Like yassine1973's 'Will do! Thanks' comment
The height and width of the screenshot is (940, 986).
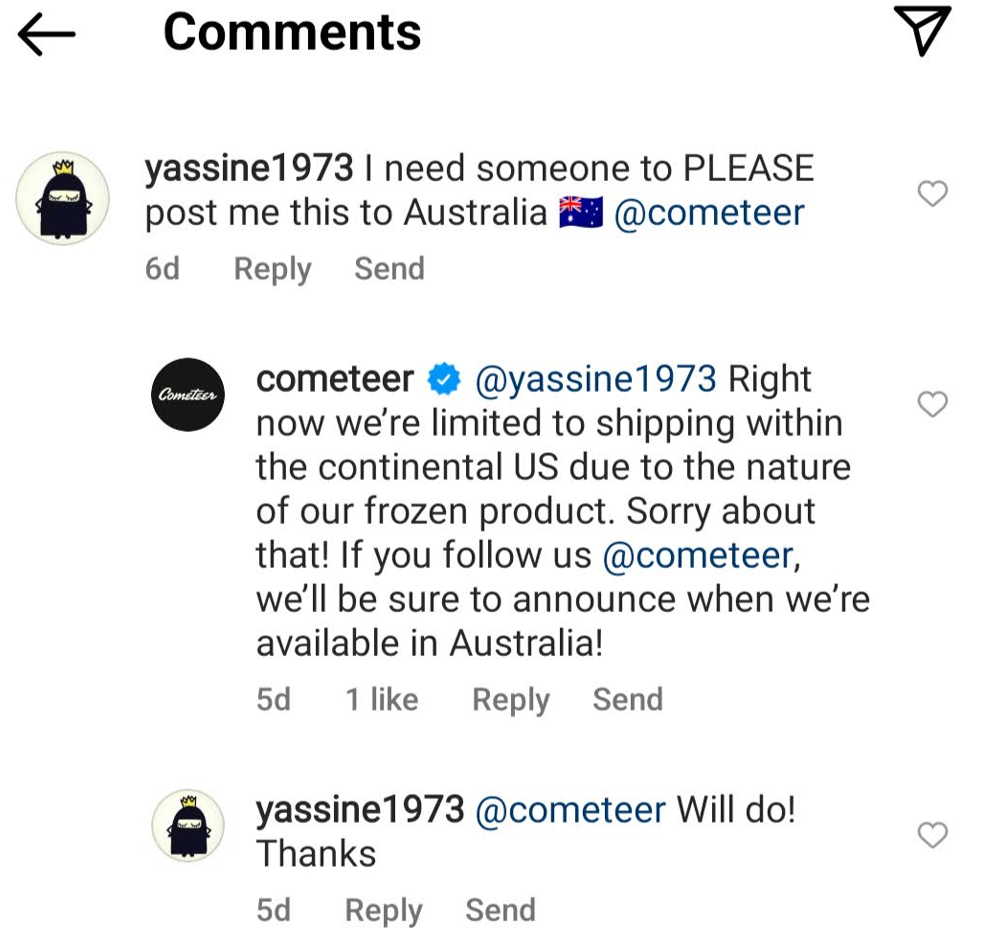932,835
